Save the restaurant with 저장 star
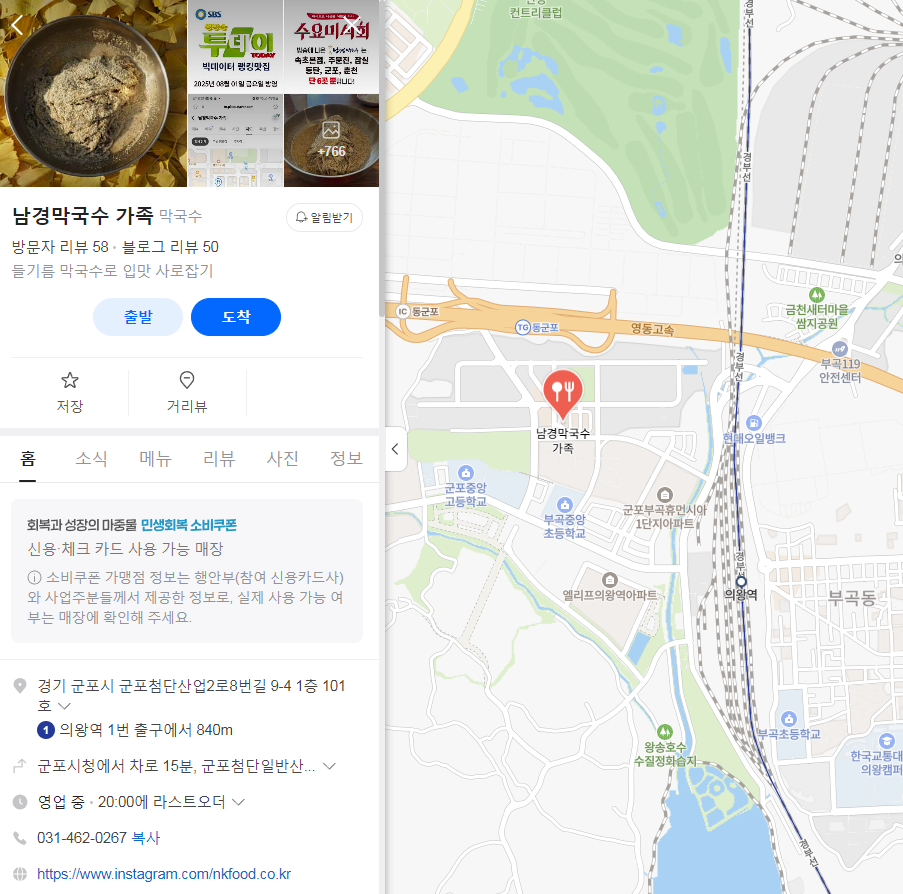Screen dimensions: 903x894 (70, 392)
